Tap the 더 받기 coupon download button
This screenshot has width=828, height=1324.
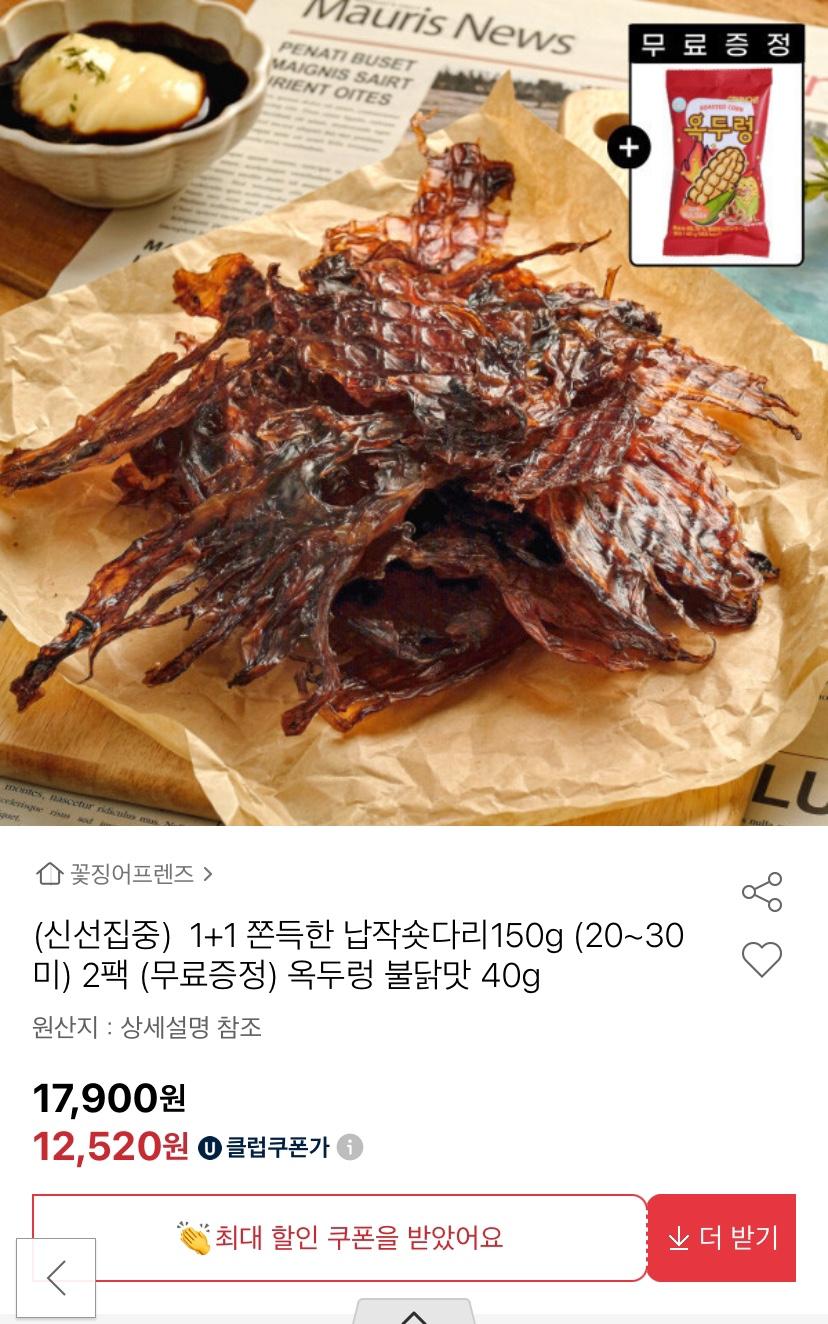click(x=722, y=1238)
